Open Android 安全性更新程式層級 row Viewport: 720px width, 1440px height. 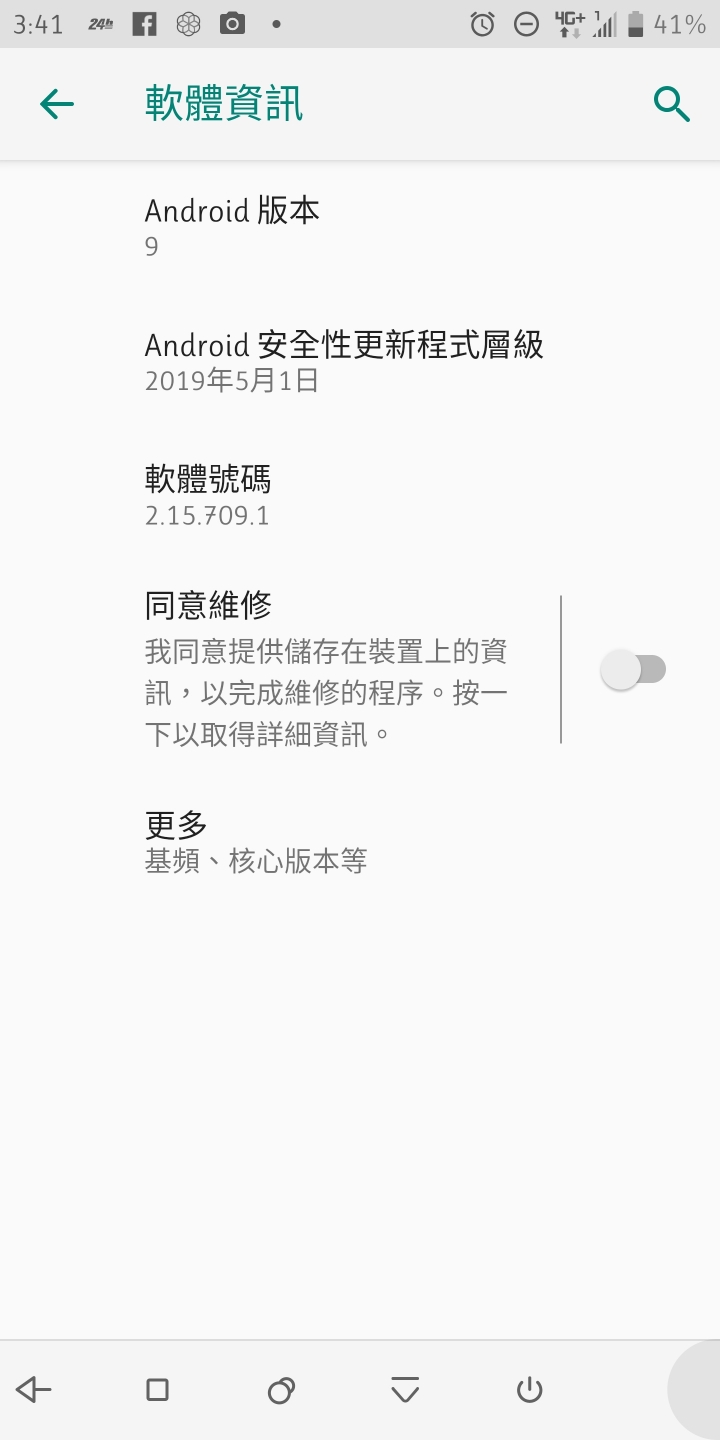tap(360, 362)
